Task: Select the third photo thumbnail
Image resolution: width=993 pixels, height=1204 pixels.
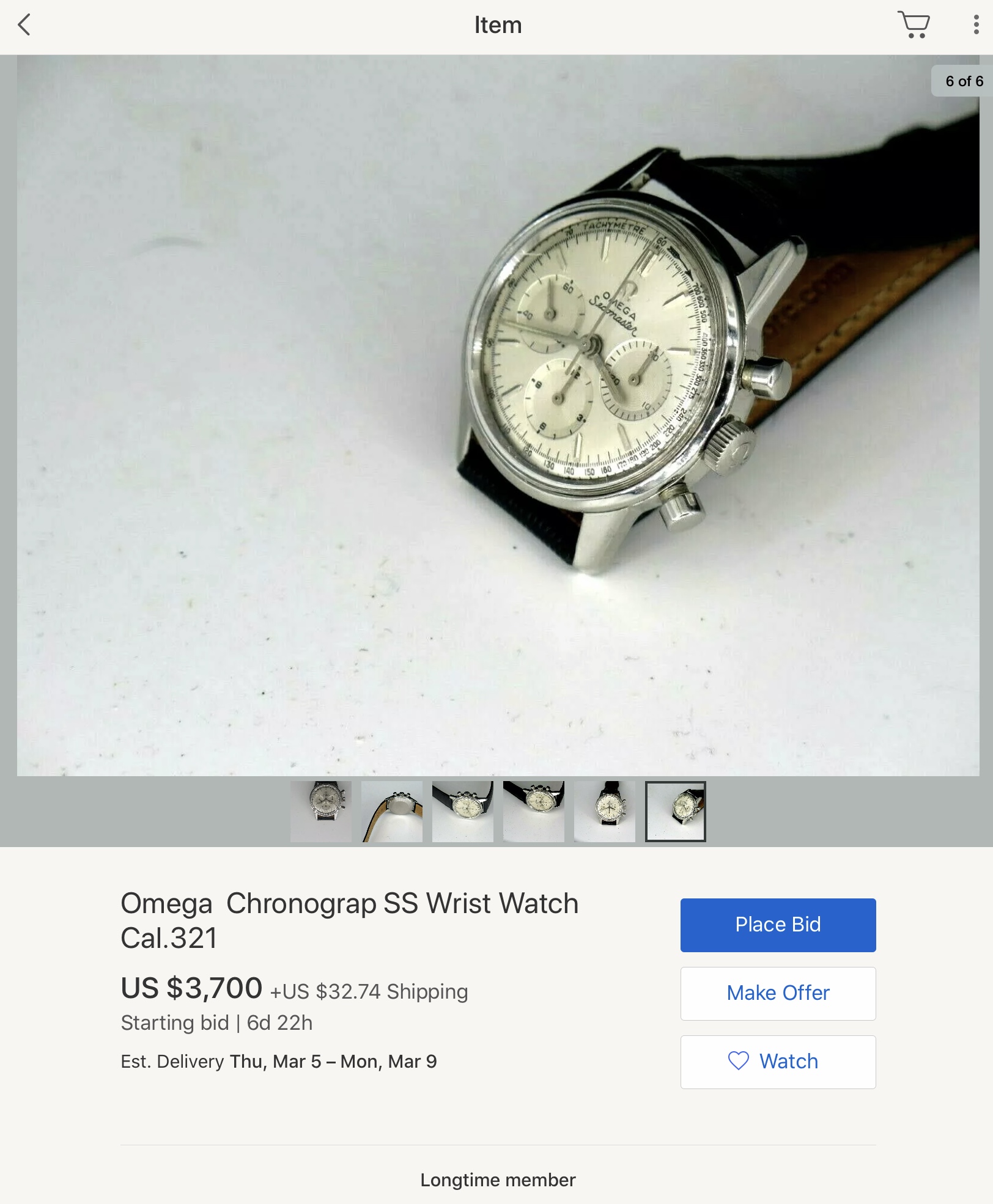Action: tap(463, 811)
